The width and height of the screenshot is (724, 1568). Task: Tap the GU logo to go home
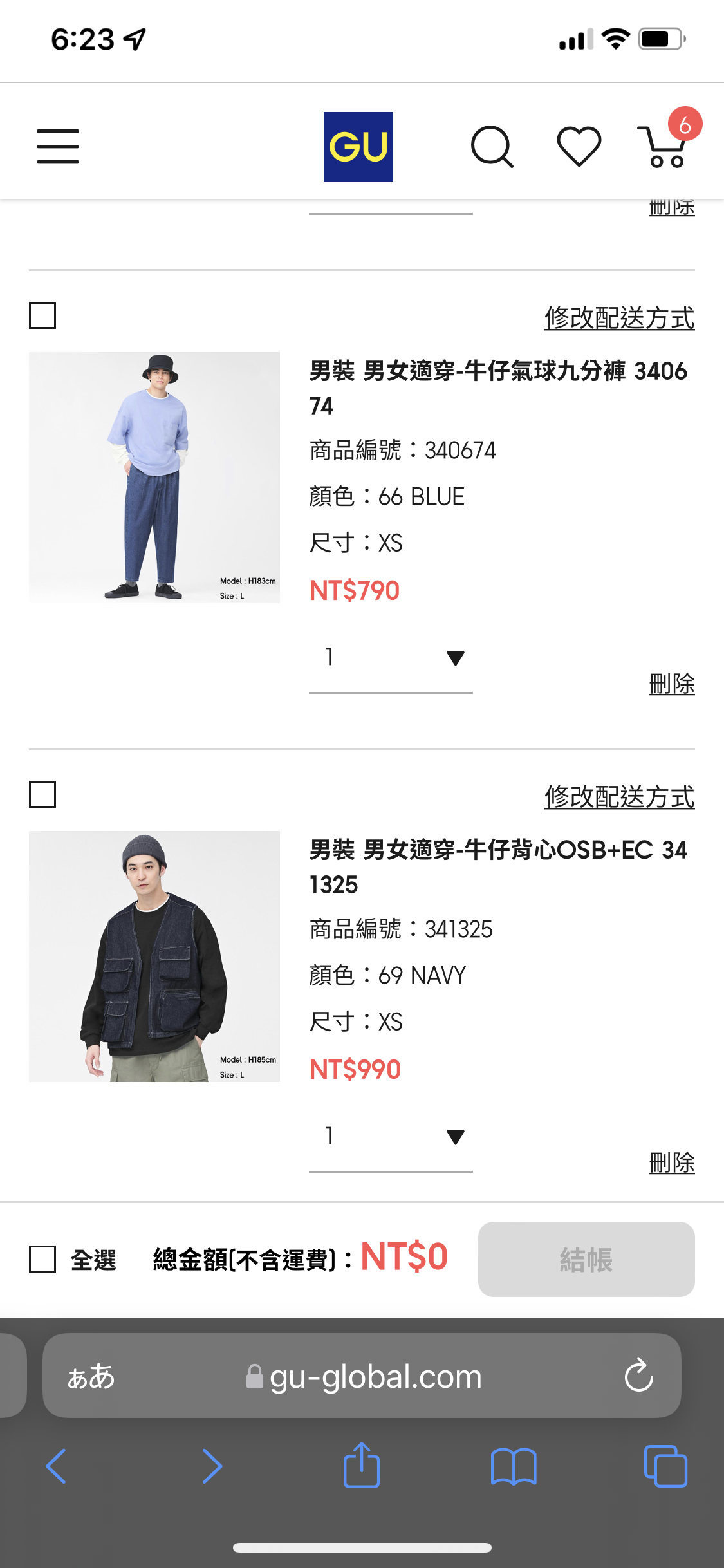(358, 147)
